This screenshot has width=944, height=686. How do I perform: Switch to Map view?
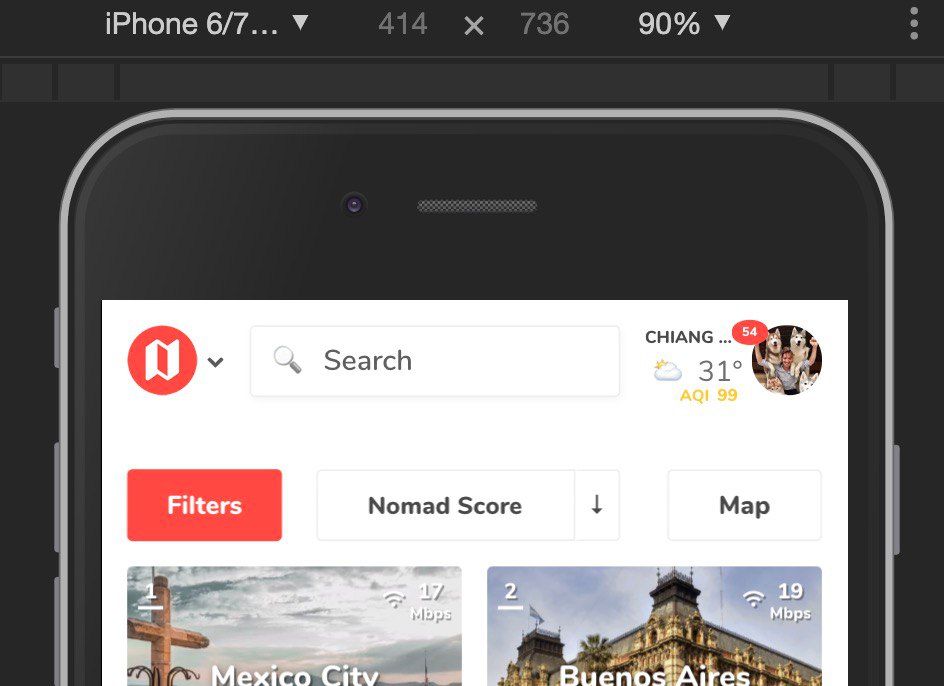coord(744,506)
